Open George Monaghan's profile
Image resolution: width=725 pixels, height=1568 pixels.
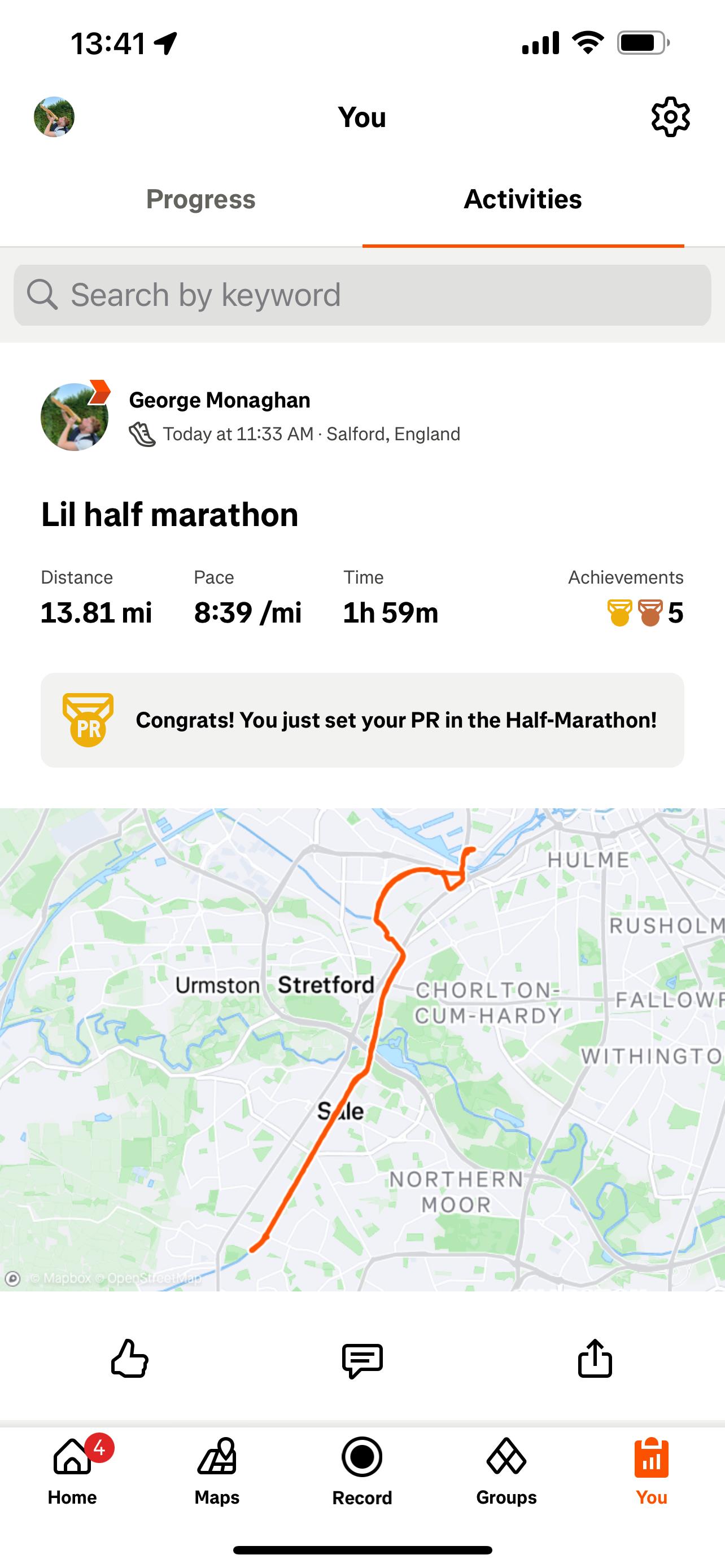coord(219,400)
